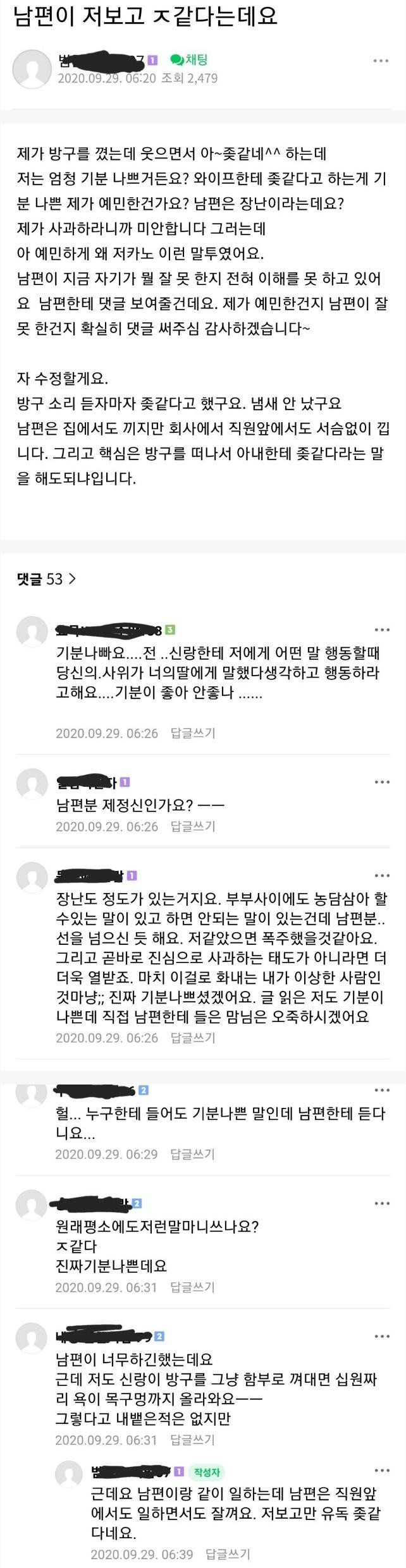
Task: Open the menu for the 원래평소에도저런말 comment
Action: click(x=382, y=1203)
